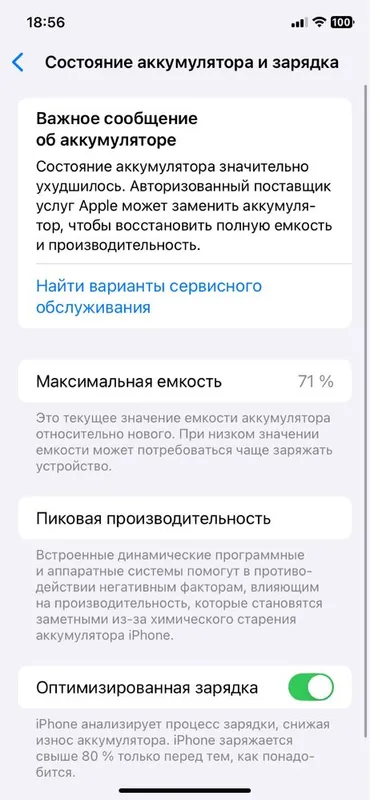Go back using the blue back arrow
The height and width of the screenshot is (800, 370).
tap(18, 62)
